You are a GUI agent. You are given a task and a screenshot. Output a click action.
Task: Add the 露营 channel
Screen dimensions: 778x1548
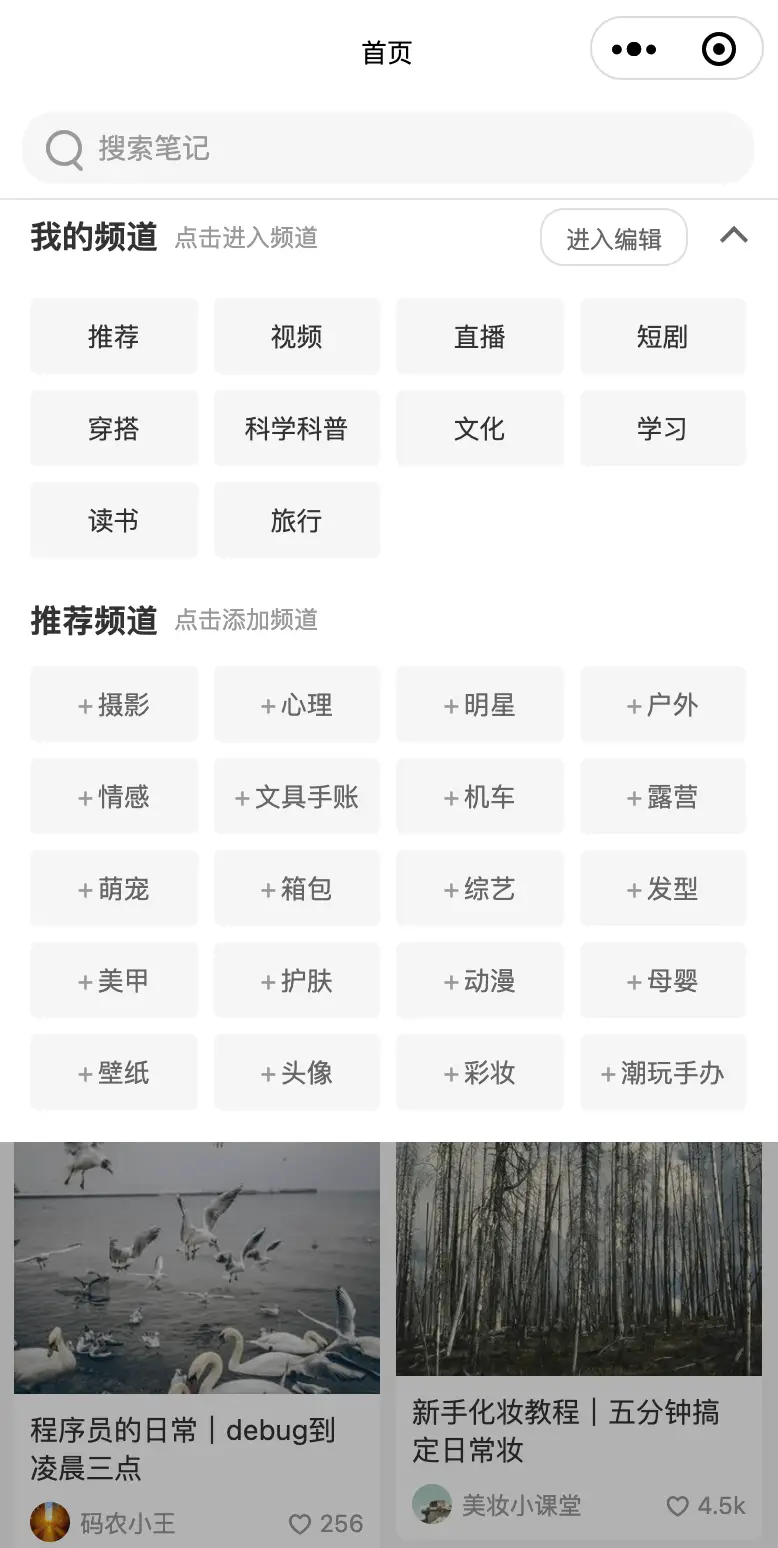click(663, 797)
